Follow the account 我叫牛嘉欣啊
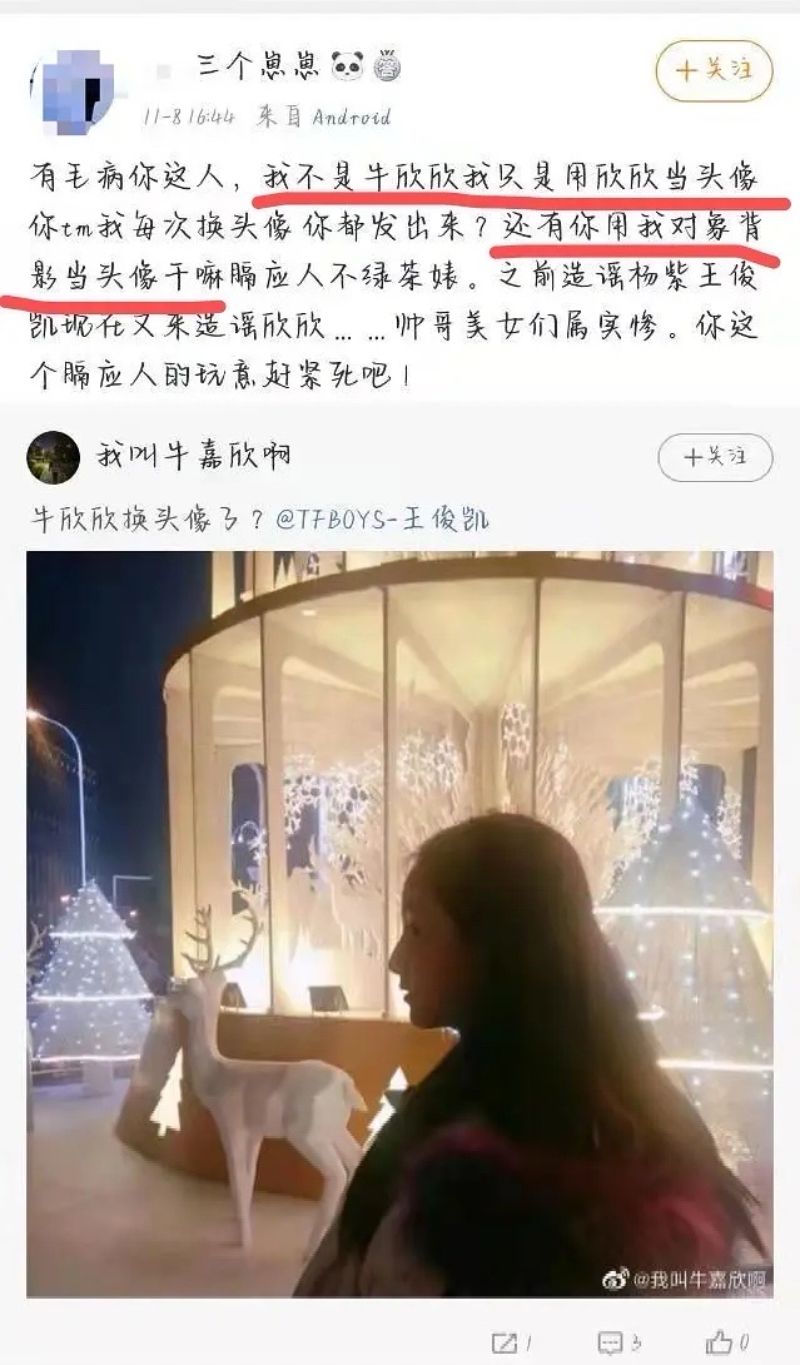Viewport: 800px width, 1365px height. [715, 457]
